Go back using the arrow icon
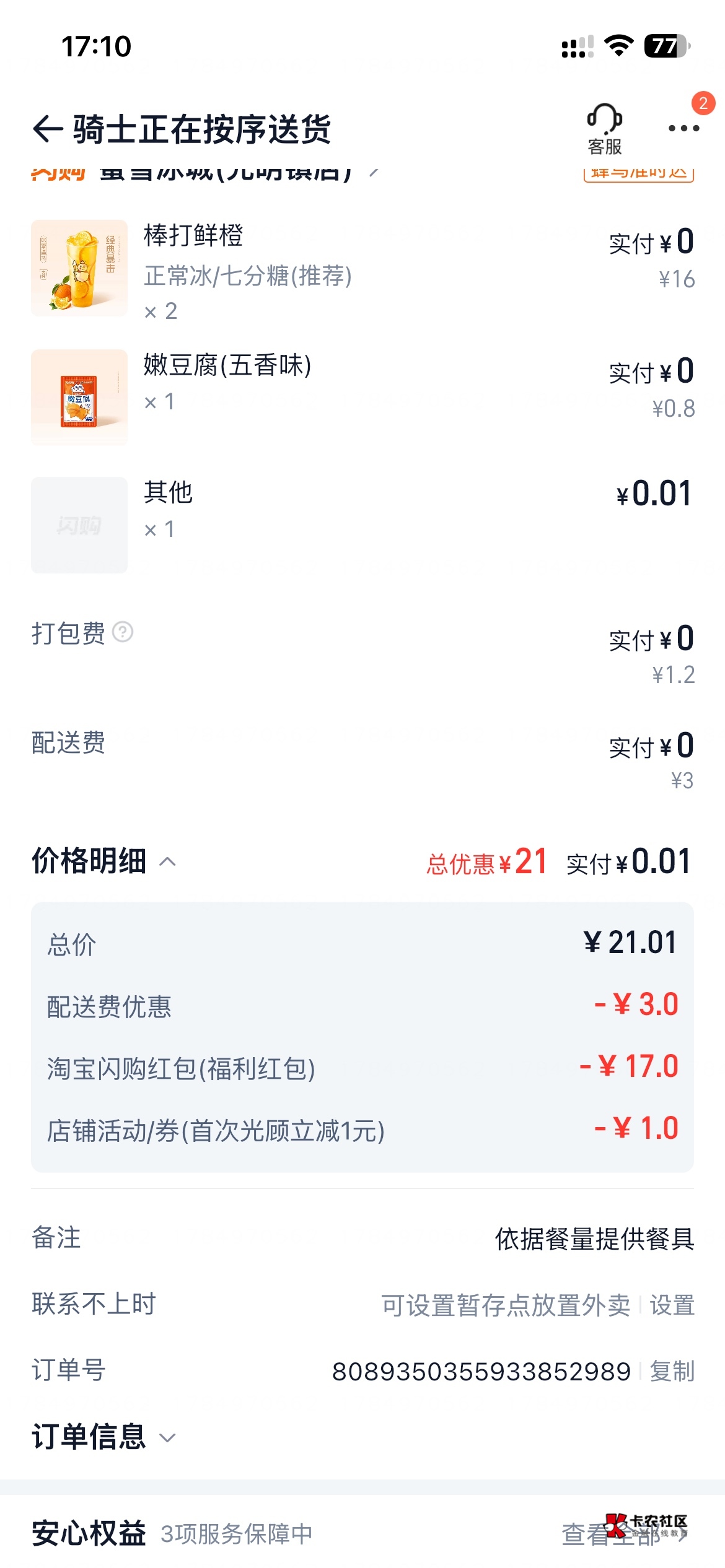Image resolution: width=725 pixels, height=1568 pixels. 48,129
